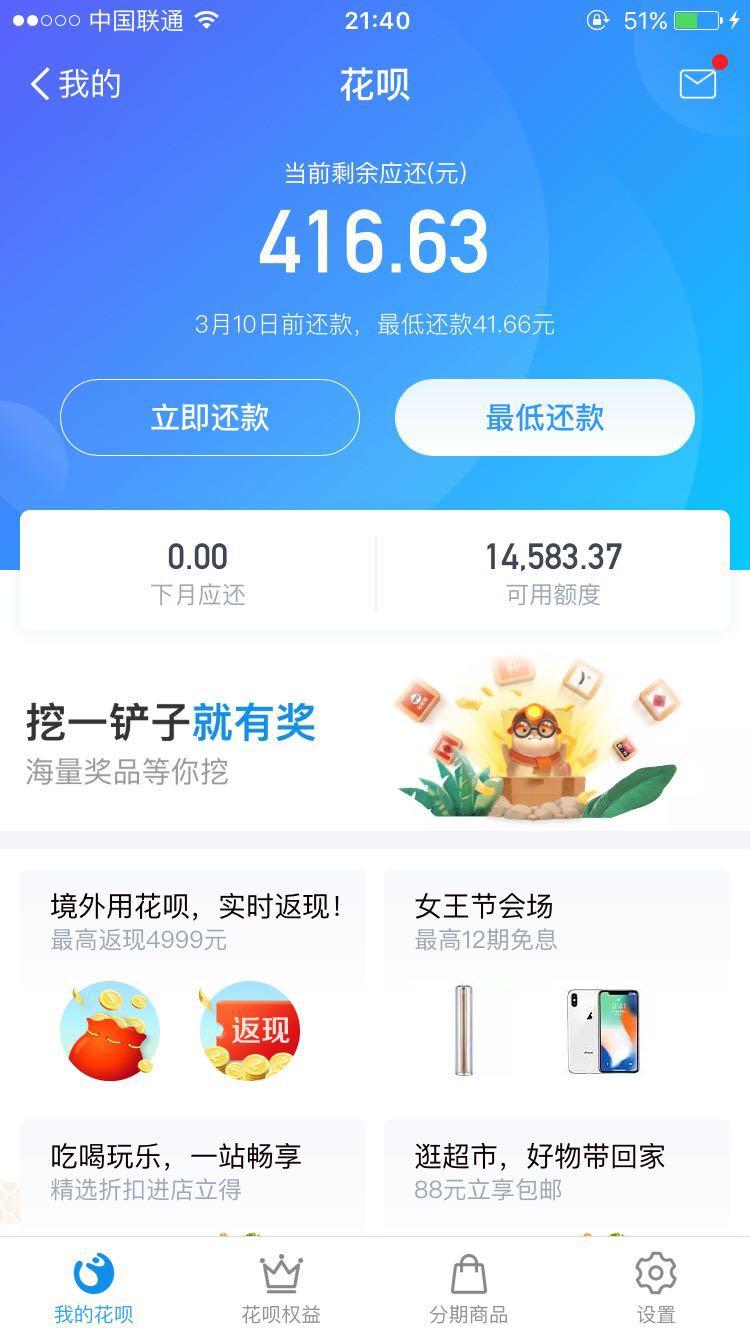Tap the remaining balance 416.63 display
This screenshot has width=750, height=1334.
pyautogui.click(x=374, y=240)
